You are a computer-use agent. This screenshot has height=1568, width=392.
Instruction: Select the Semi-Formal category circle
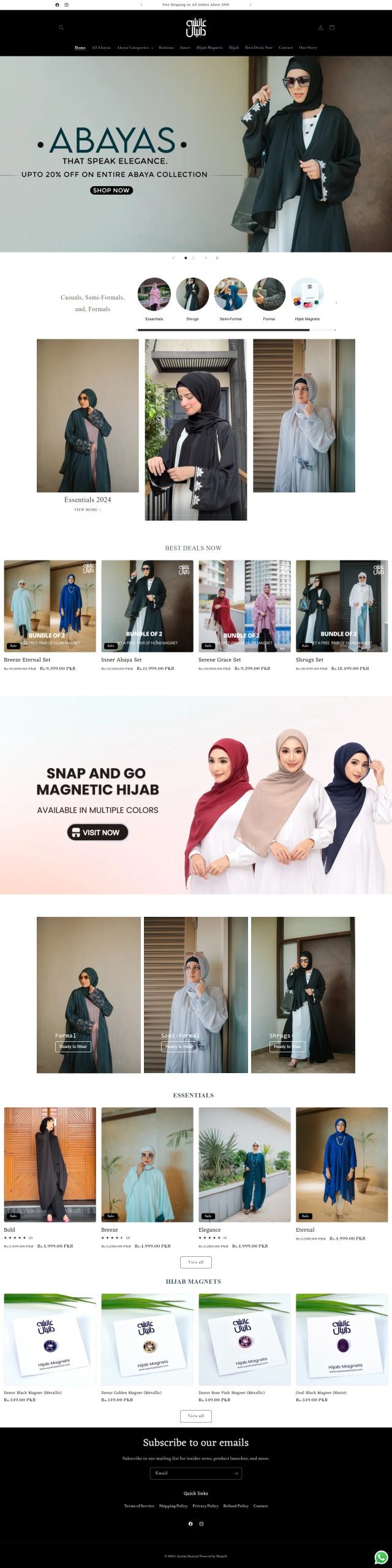click(x=231, y=295)
